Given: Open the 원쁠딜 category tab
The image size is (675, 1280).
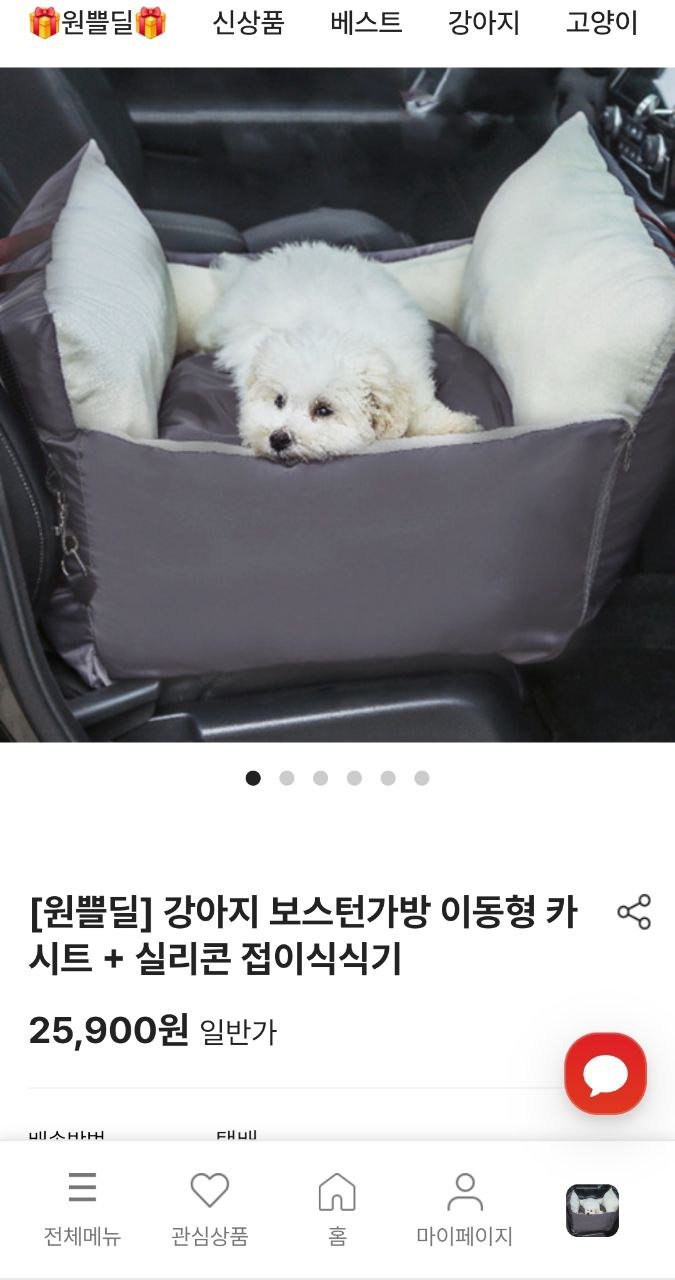Looking at the screenshot, I should click(x=98, y=23).
